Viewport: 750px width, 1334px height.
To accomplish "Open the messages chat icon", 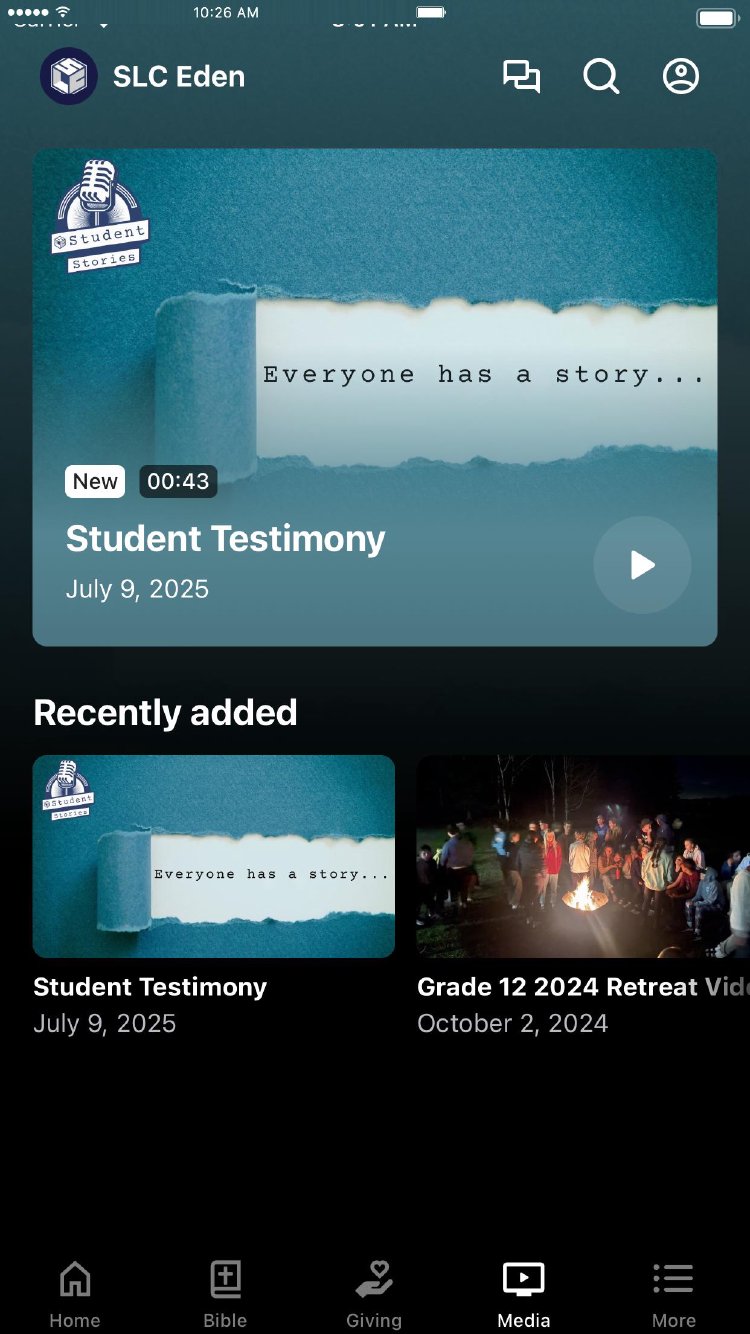I will pyautogui.click(x=521, y=77).
